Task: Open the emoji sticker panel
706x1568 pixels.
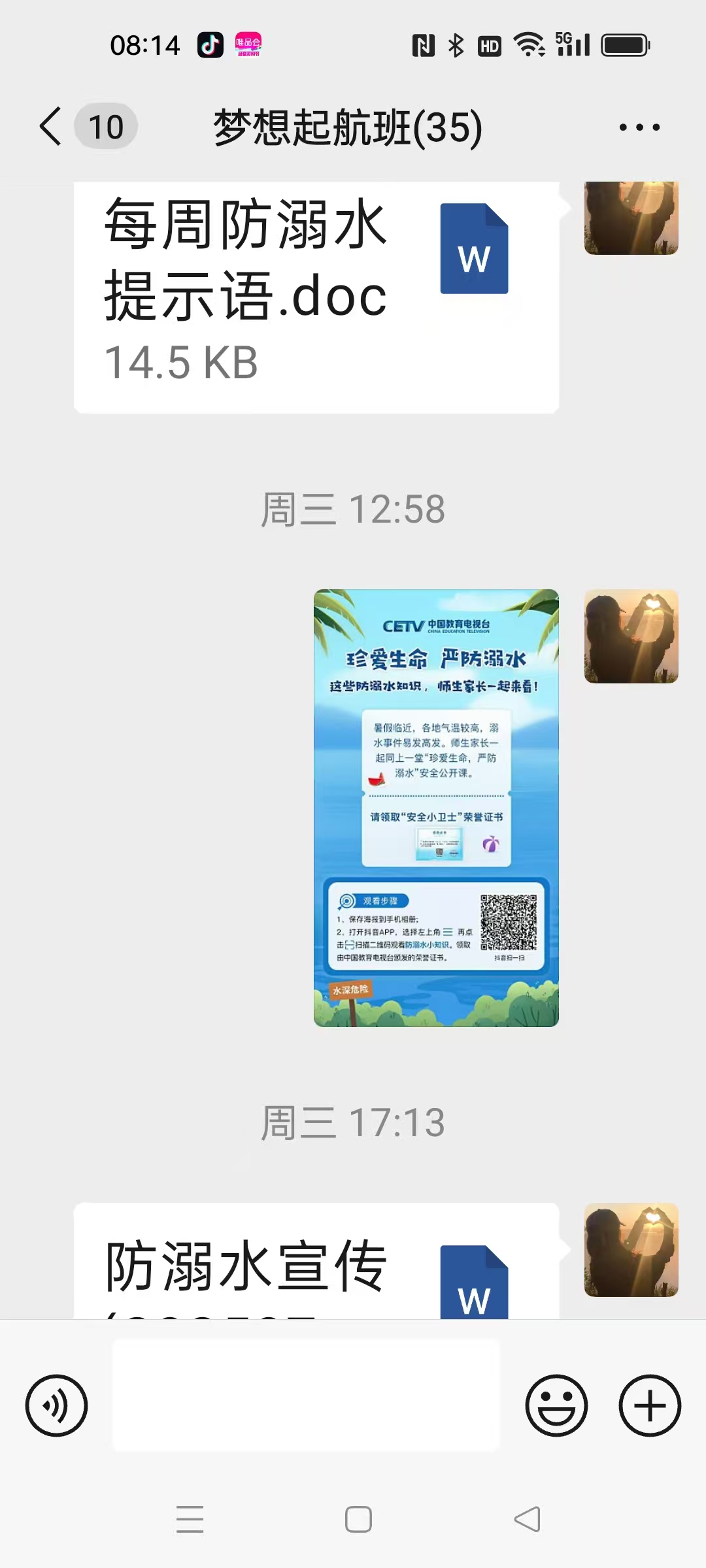Action: point(556,1405)
